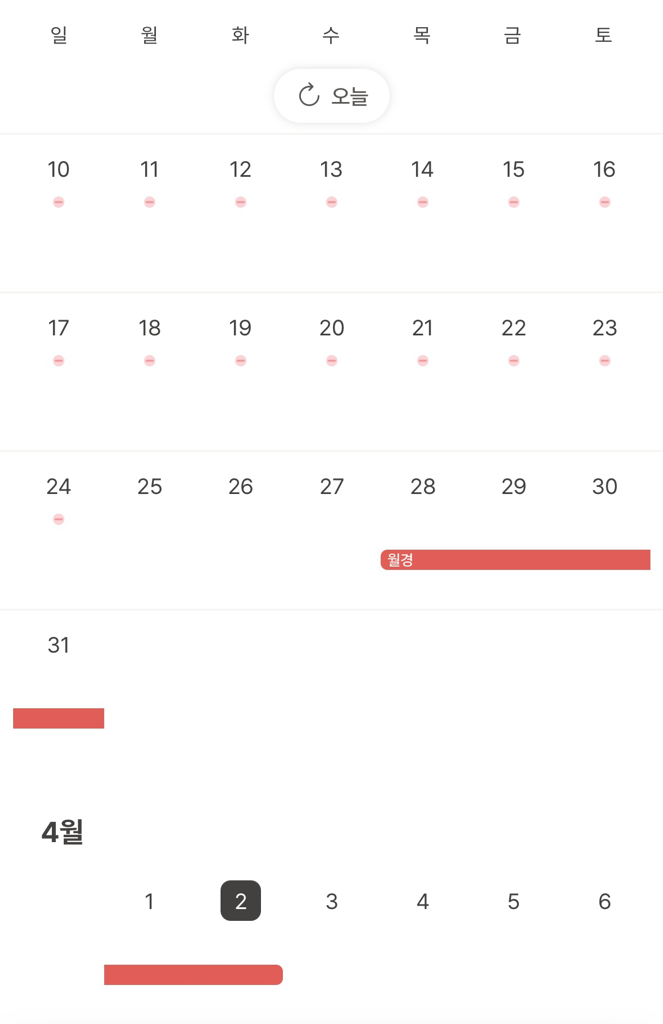
Task: Choose March 21 date cell
Action: coord(422,328)
